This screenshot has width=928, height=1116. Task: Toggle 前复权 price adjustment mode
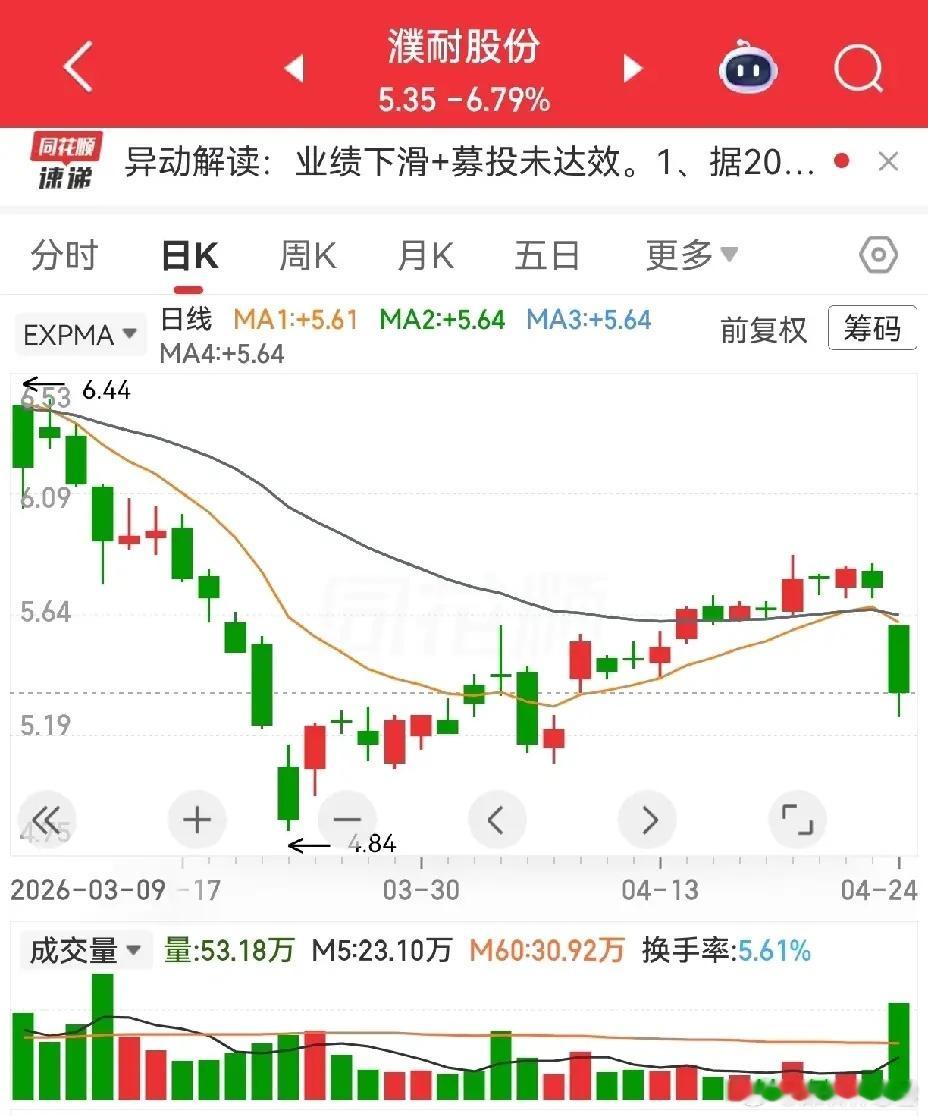coord(763,330)
